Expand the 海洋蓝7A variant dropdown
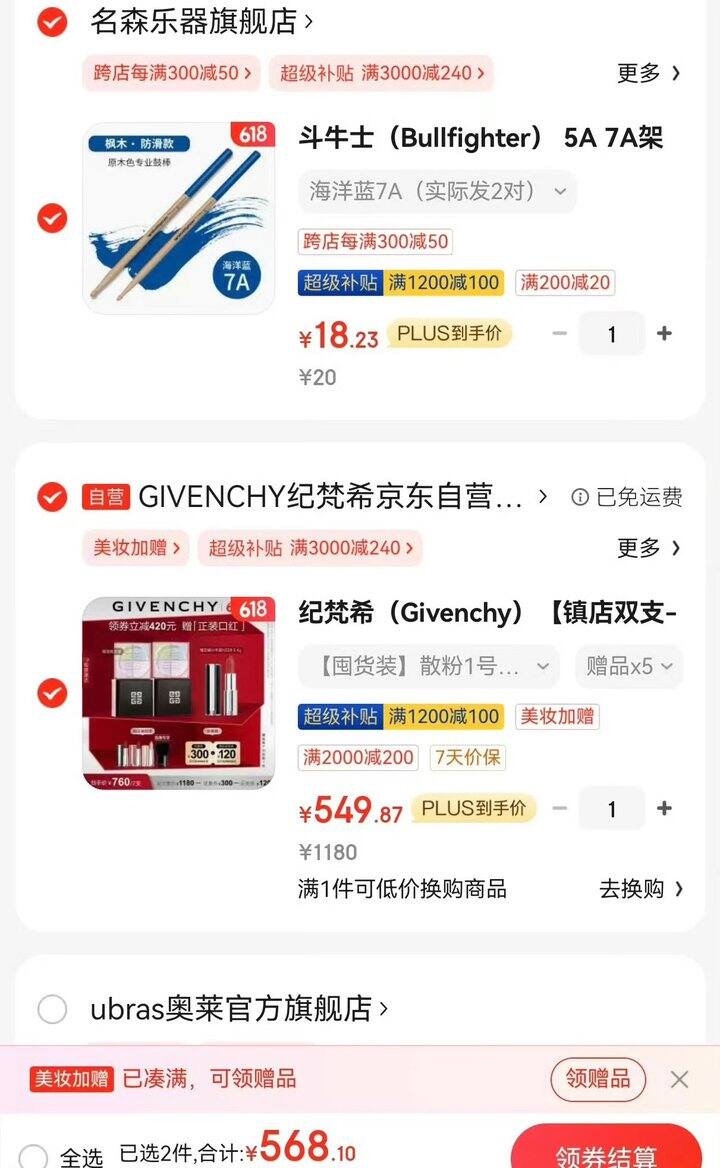This screenshot has height=1168, width=720. pyautogui.click(x=438, y=191)
